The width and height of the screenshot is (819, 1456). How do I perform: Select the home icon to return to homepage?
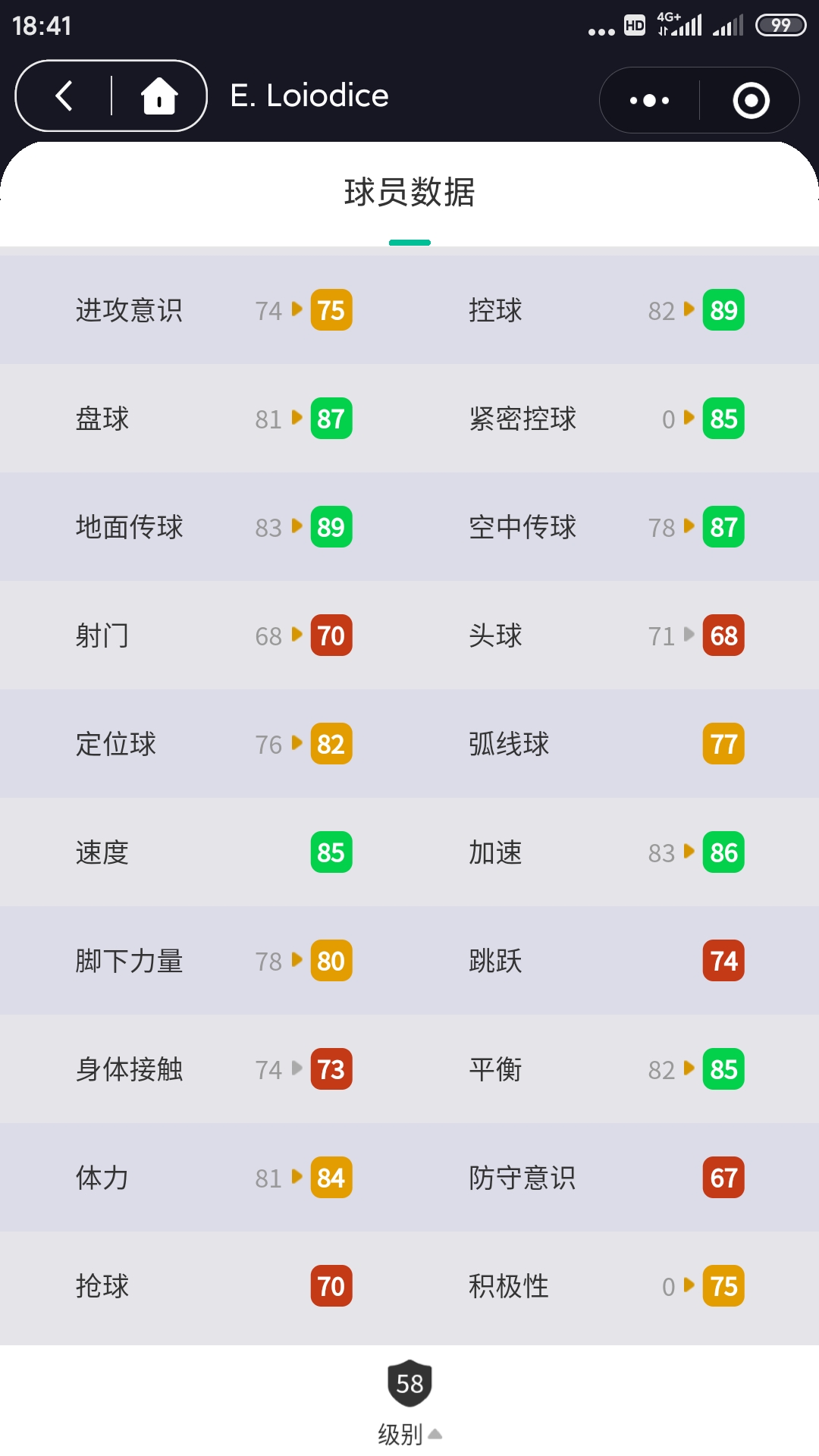pyautogui.click(x=158, y=96)
